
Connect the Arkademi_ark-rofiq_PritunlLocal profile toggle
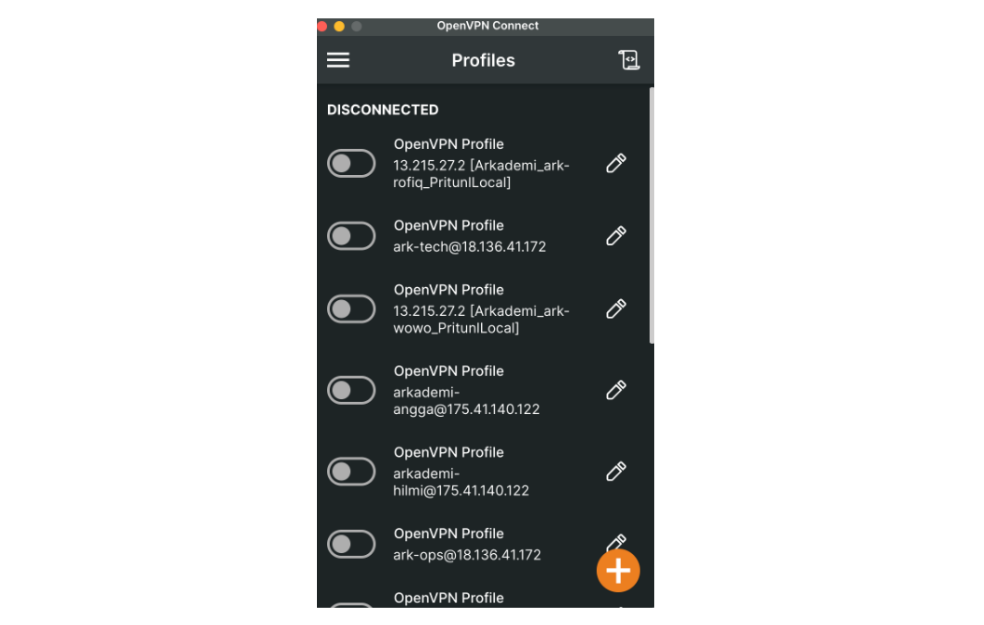click(x=351, y=163)
